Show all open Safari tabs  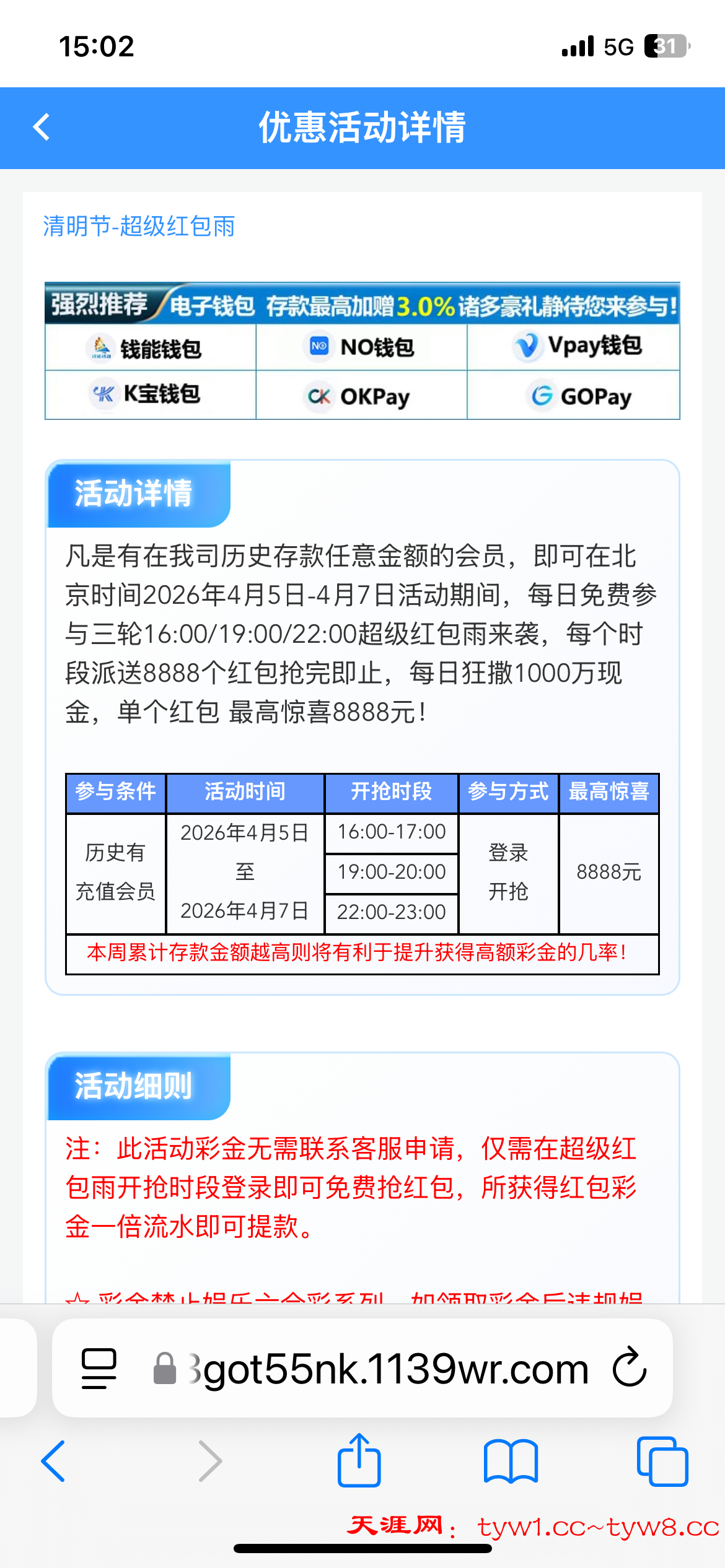coord(662,1461)
